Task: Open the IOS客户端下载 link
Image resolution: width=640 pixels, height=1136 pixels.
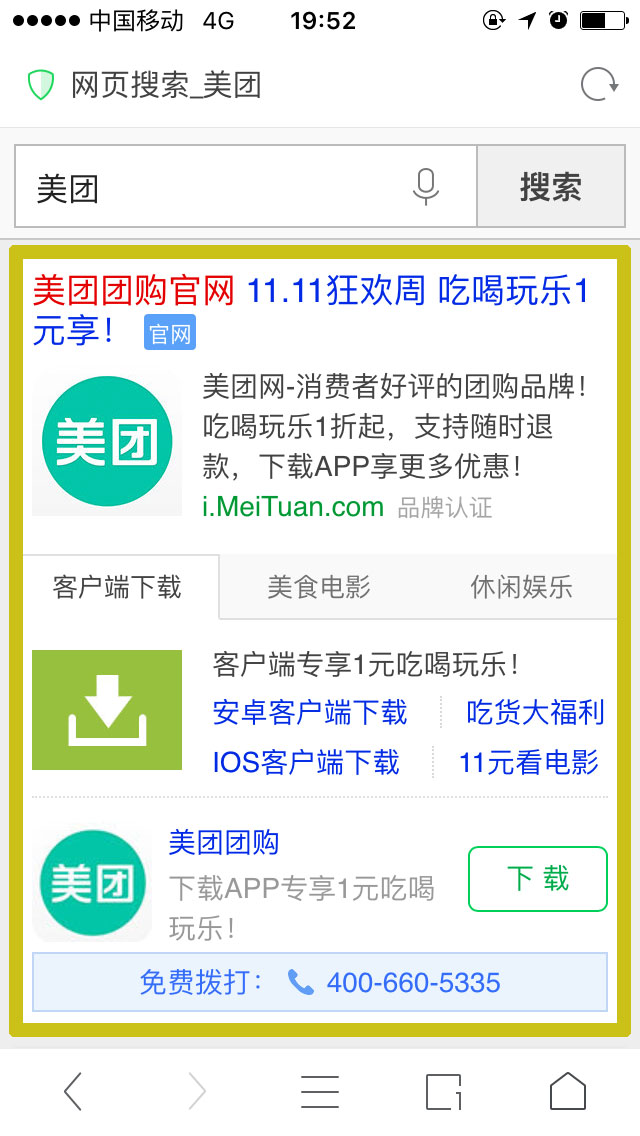Action: [x=306, y=763]
